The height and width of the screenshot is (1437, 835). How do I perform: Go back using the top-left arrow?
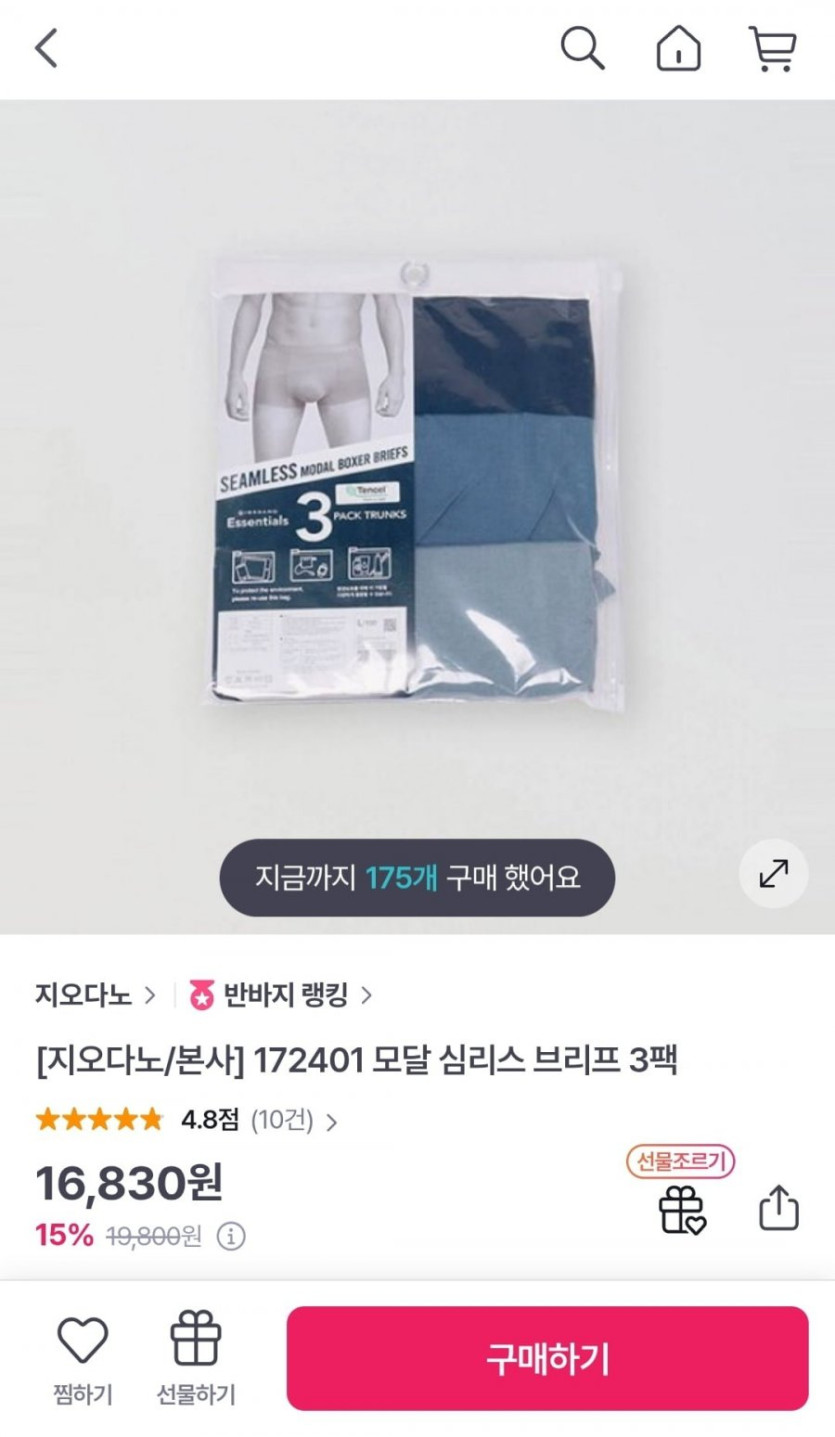pos(47,48)
